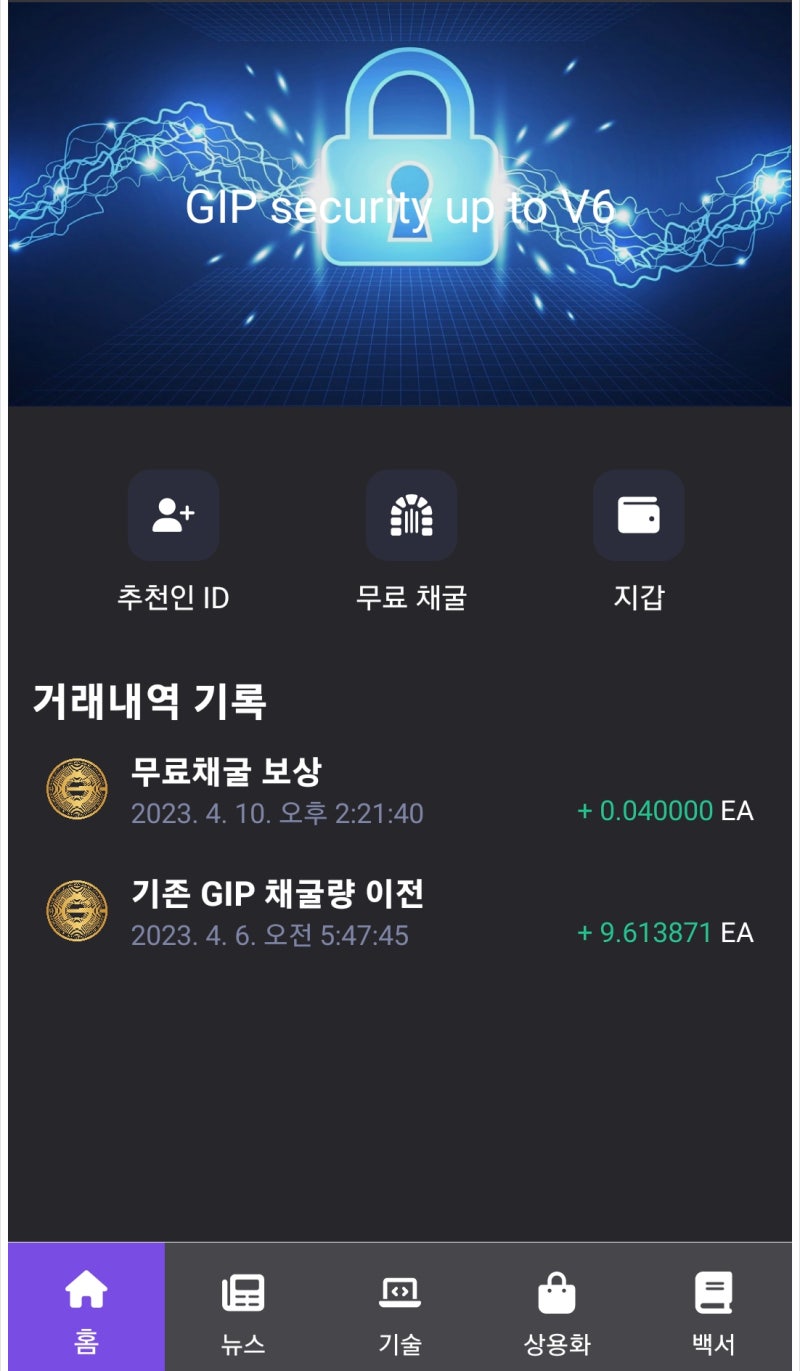The image size is (800, 1371).
Task: Select the lock icon above 상용화
Action: tap(557, 1292)
